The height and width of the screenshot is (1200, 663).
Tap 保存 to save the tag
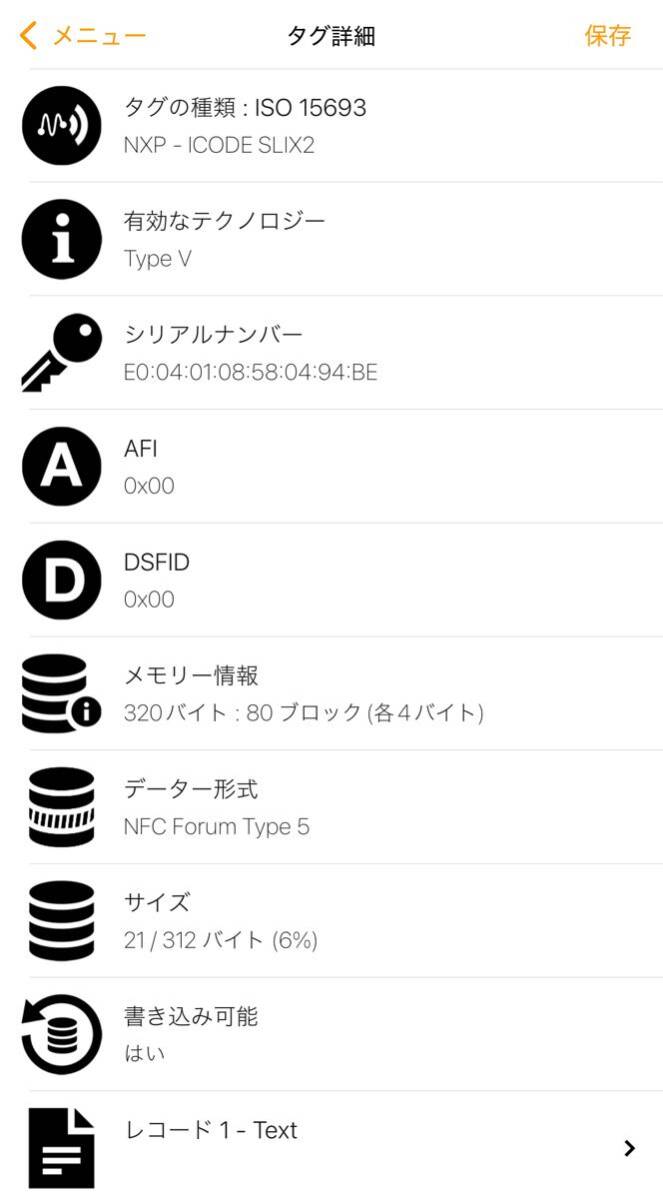608,36
